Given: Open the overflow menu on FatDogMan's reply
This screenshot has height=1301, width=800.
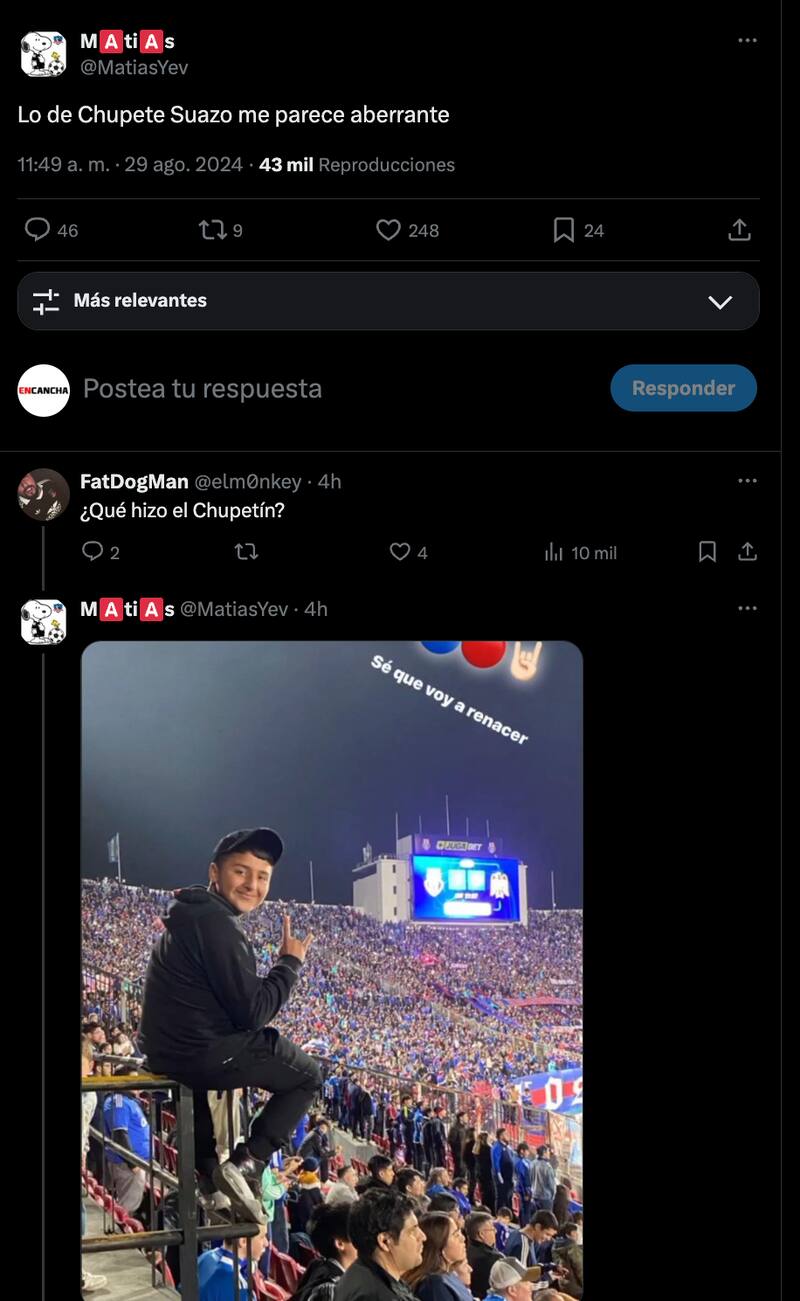Looking at the screenshot, I should coord(747,481).
